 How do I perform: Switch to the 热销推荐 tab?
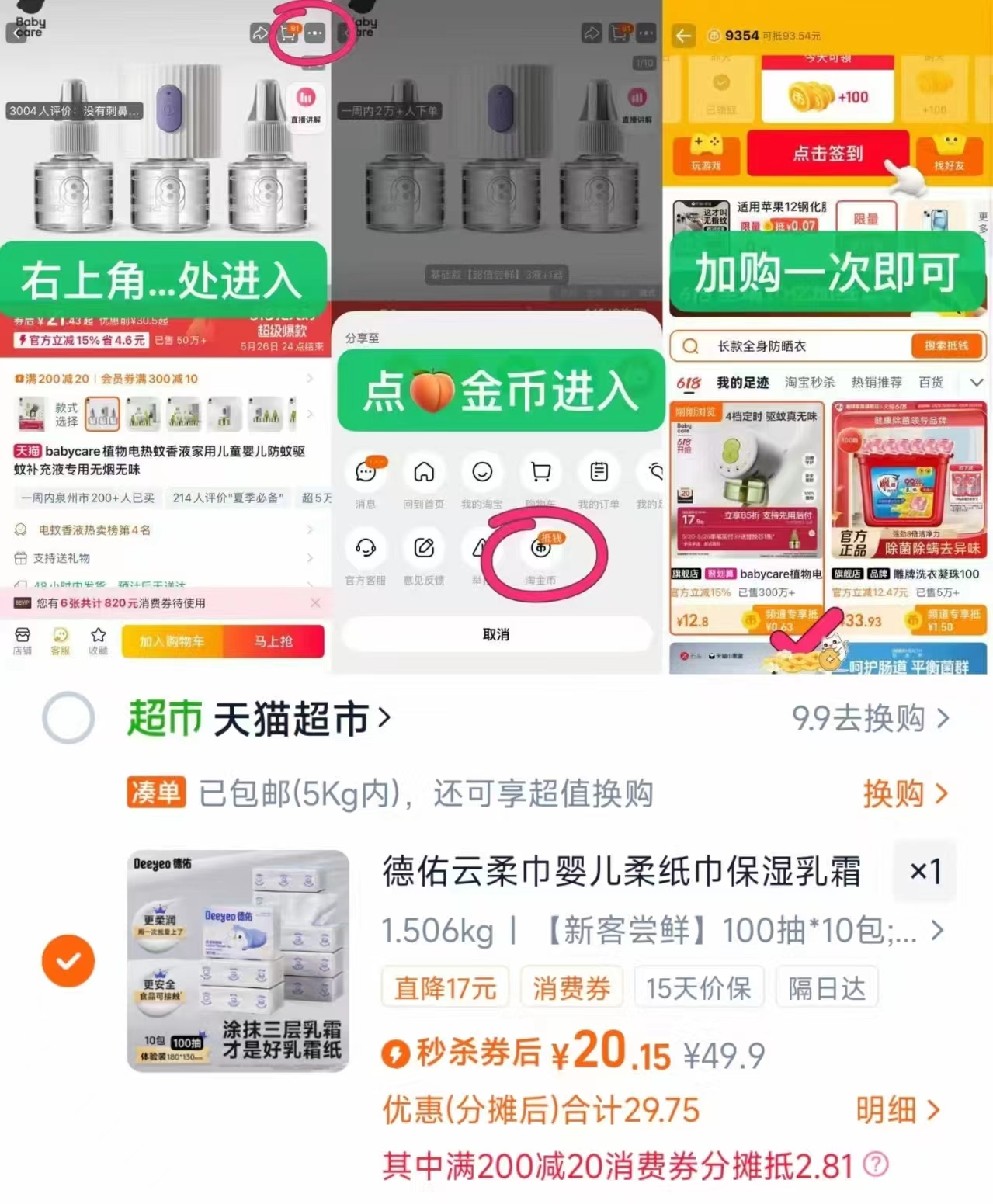click(x=876, y=382)
